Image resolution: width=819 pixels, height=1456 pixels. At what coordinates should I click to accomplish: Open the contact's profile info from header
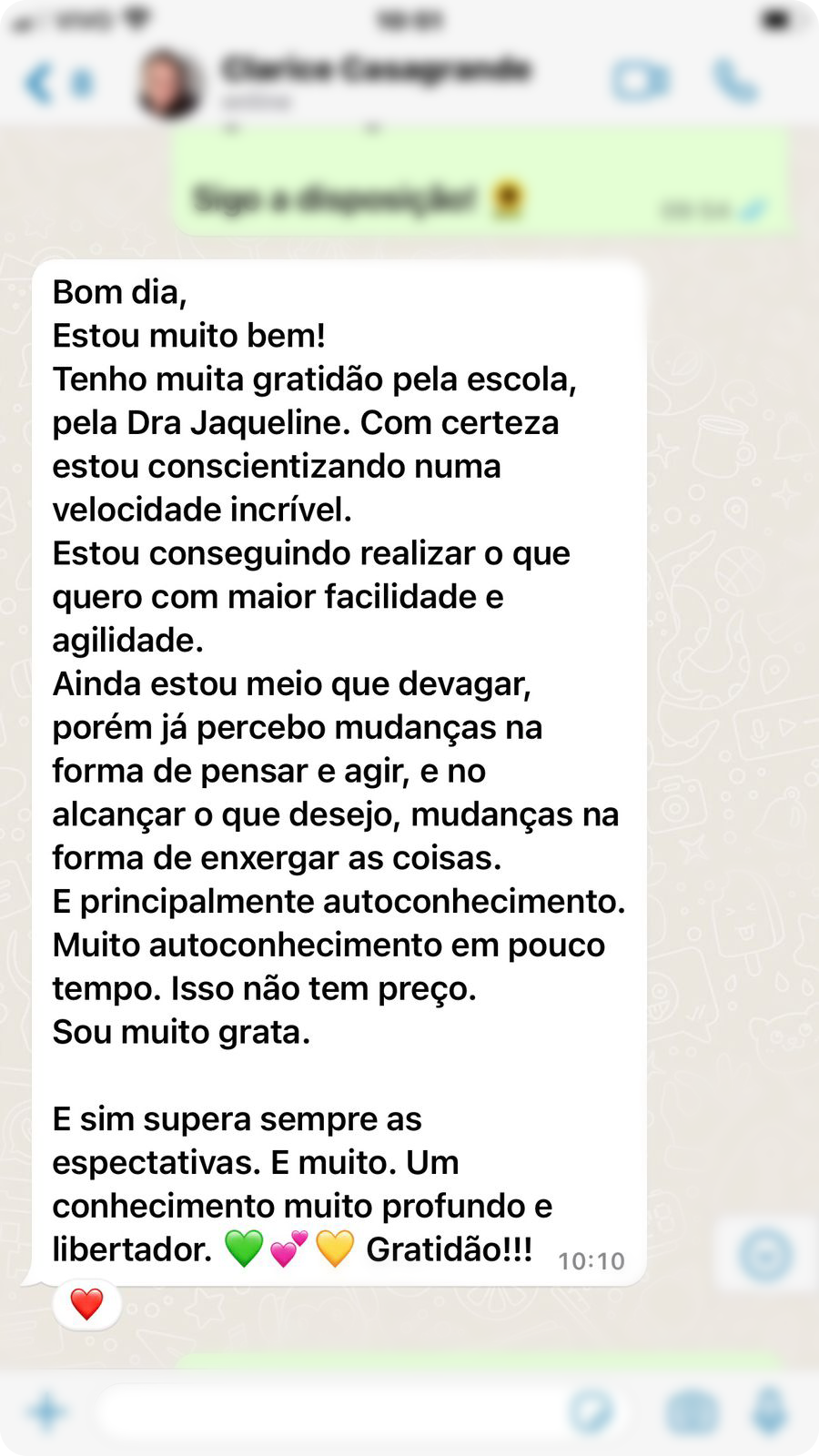click(376, 80)
